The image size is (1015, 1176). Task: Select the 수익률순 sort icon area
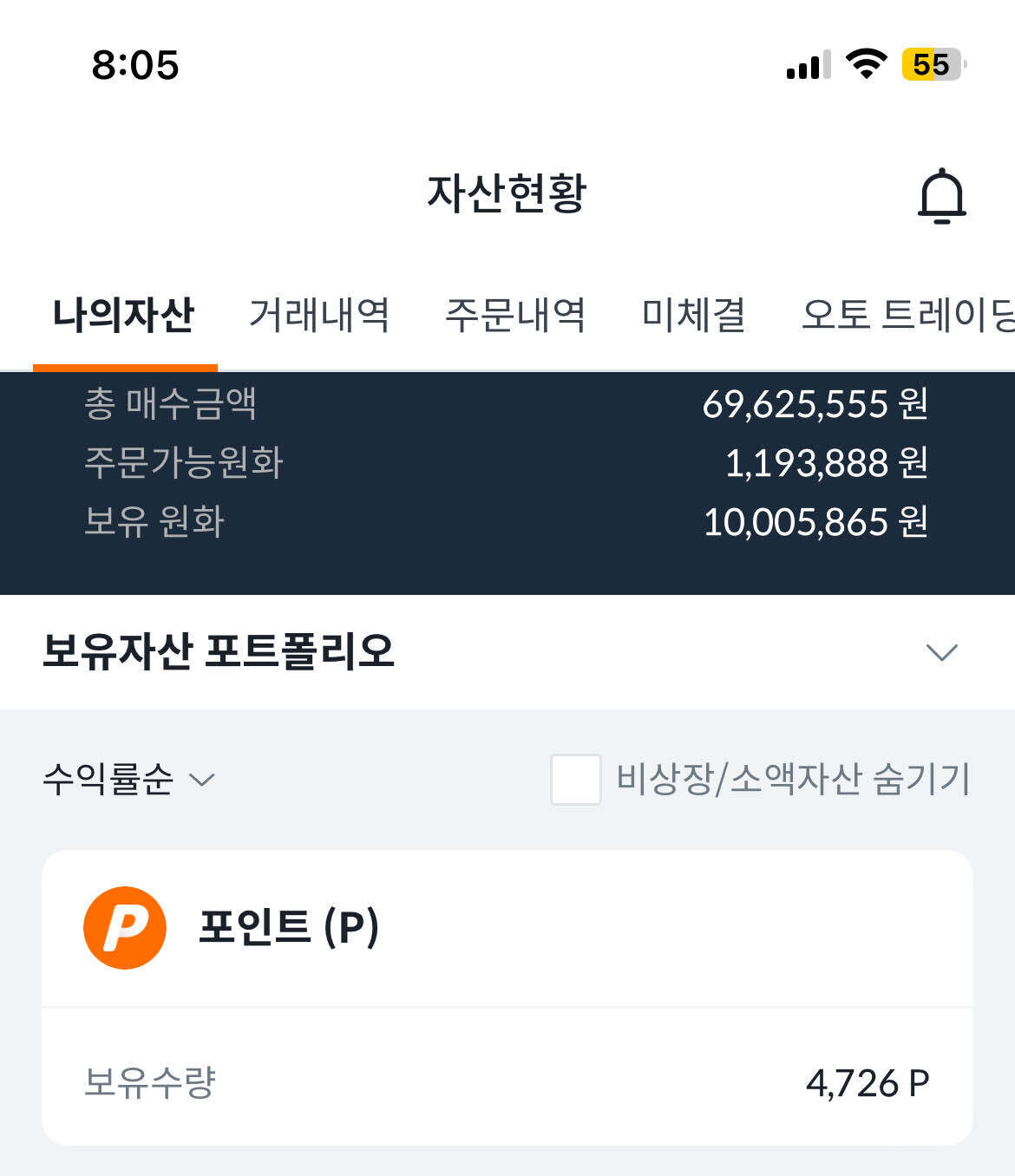pyautogui.click(x=205, y=781)
